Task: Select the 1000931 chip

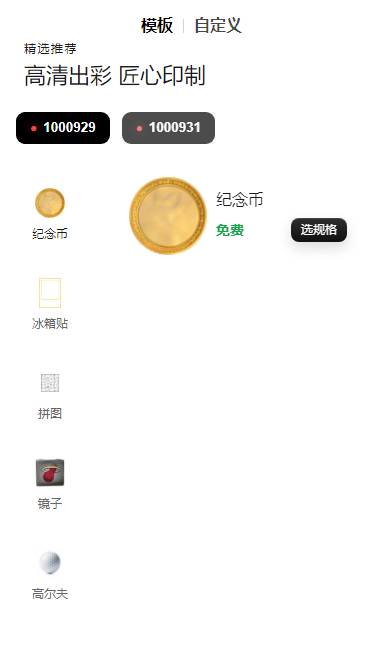Action: click(x=168, y=128)
